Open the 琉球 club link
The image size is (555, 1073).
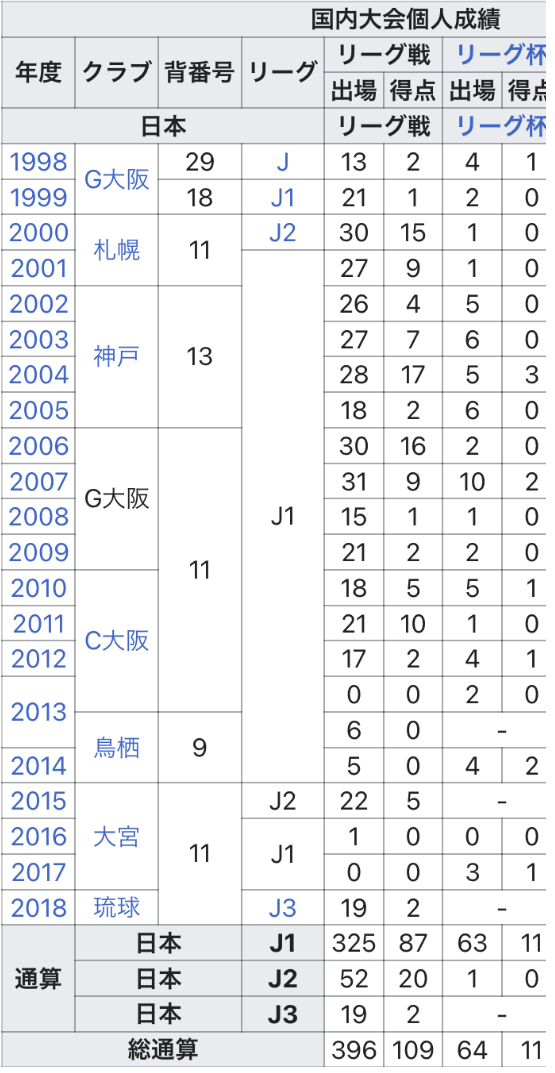click(116, 907)
